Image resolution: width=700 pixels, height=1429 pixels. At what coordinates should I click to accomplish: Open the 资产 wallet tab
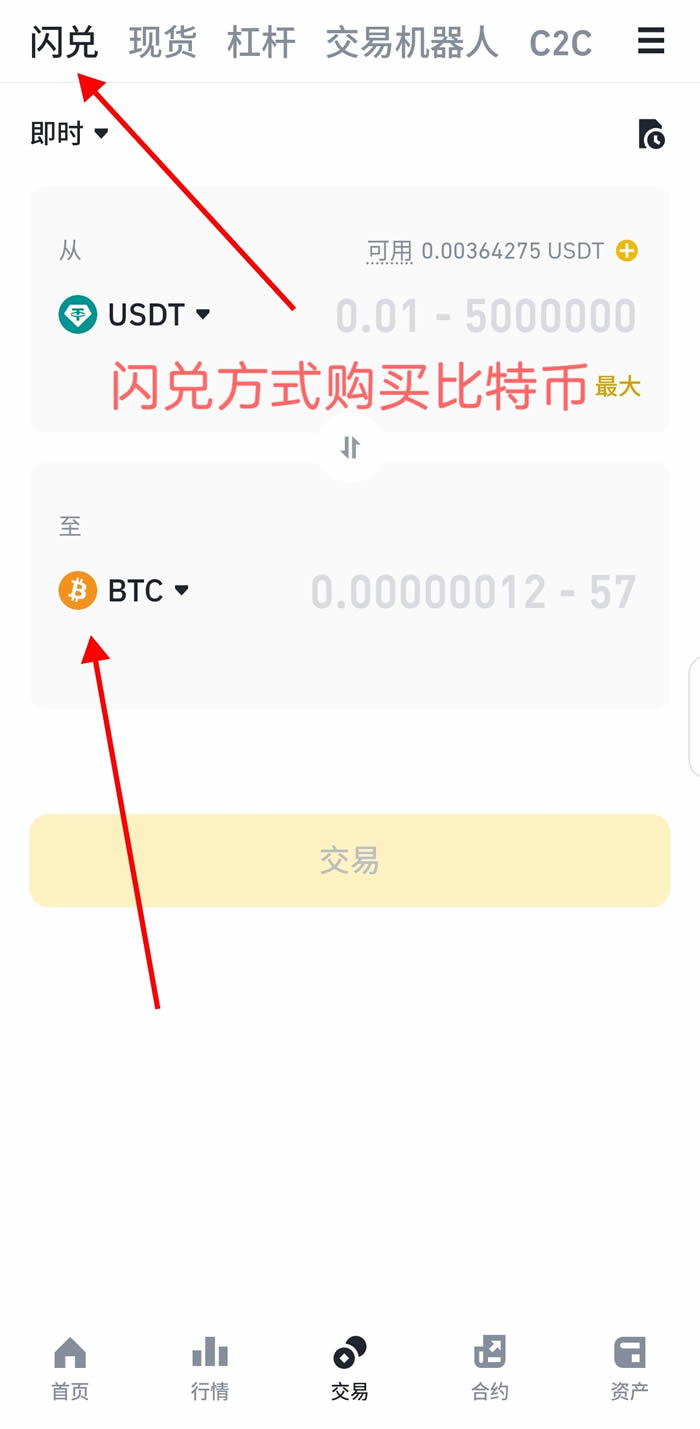pos(630,1368)
